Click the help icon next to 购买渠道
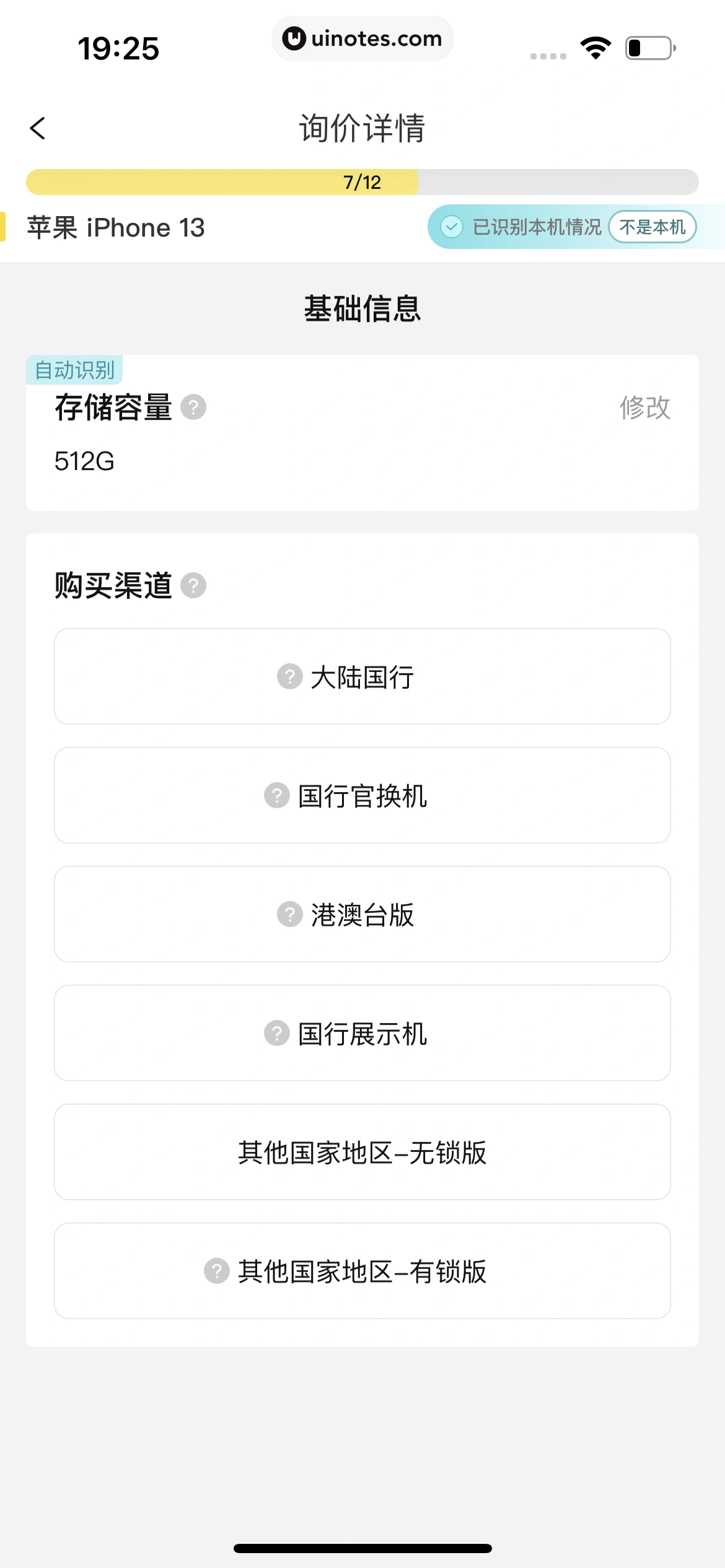The height and width of the screenshot is (1568, 725). (x=193, y=585)
